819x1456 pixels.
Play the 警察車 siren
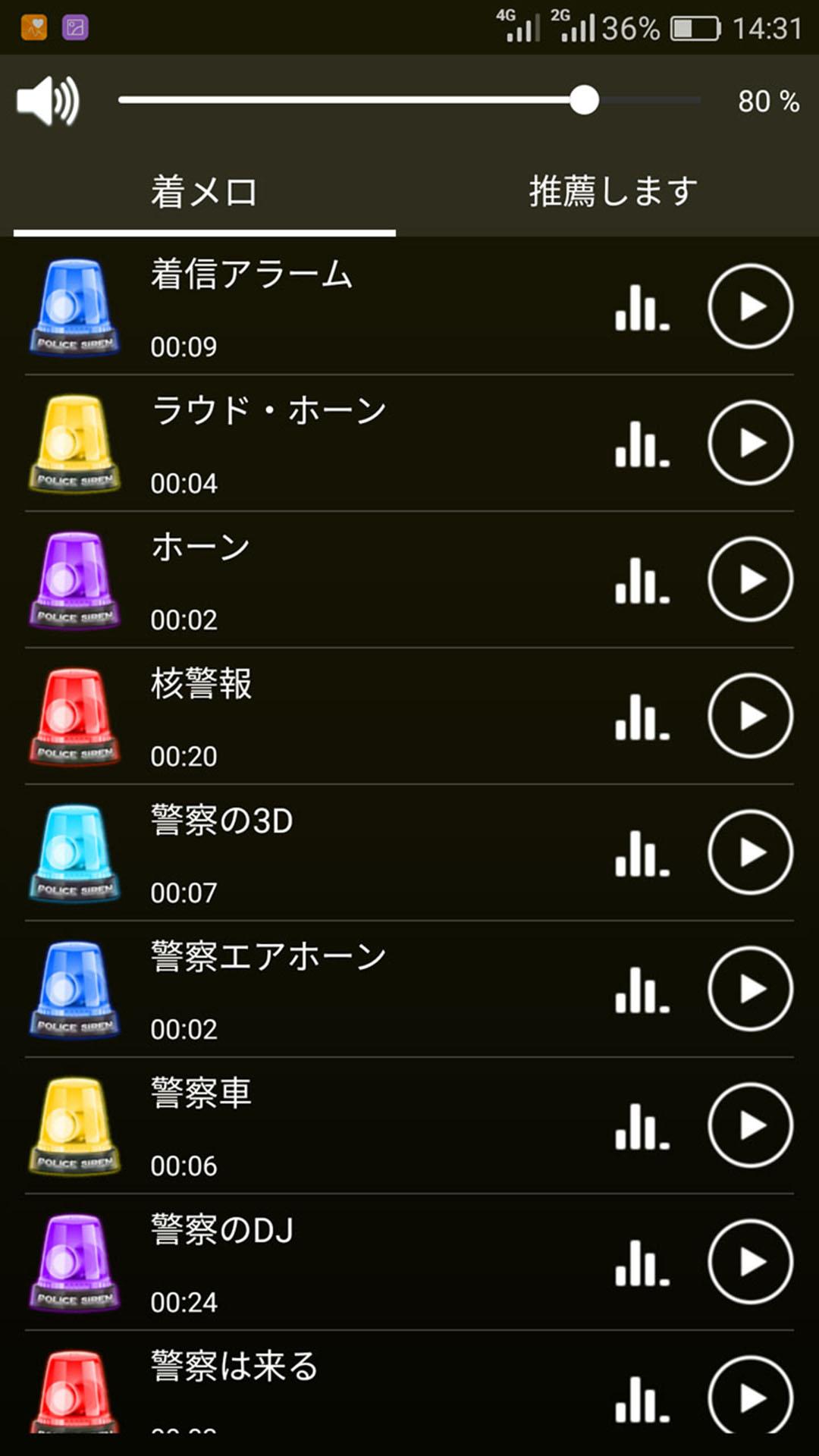(x=751, y=1125)
